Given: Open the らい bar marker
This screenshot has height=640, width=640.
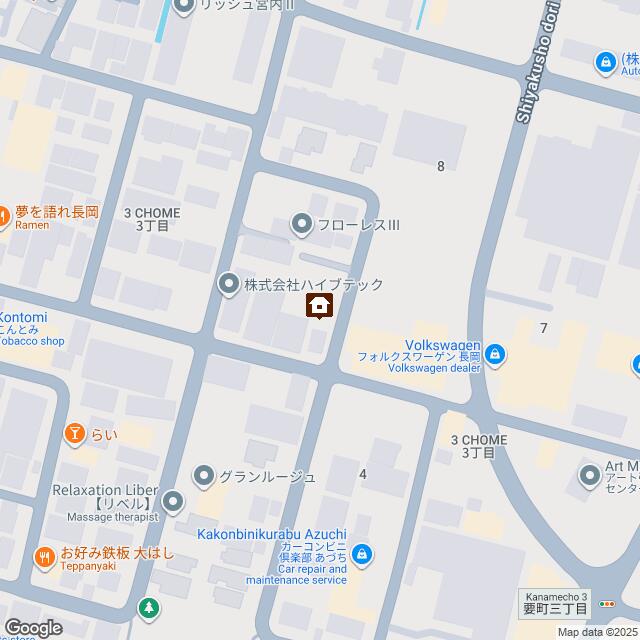Looking at the screenshot, I should click(73, 433).
